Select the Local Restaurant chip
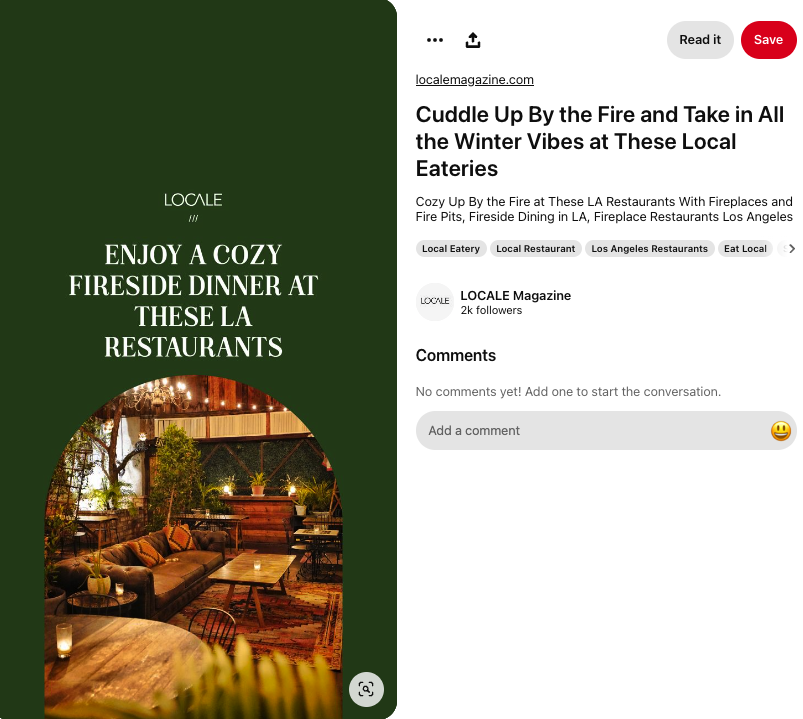Screen dimensions: 803x719 [536, 249]
